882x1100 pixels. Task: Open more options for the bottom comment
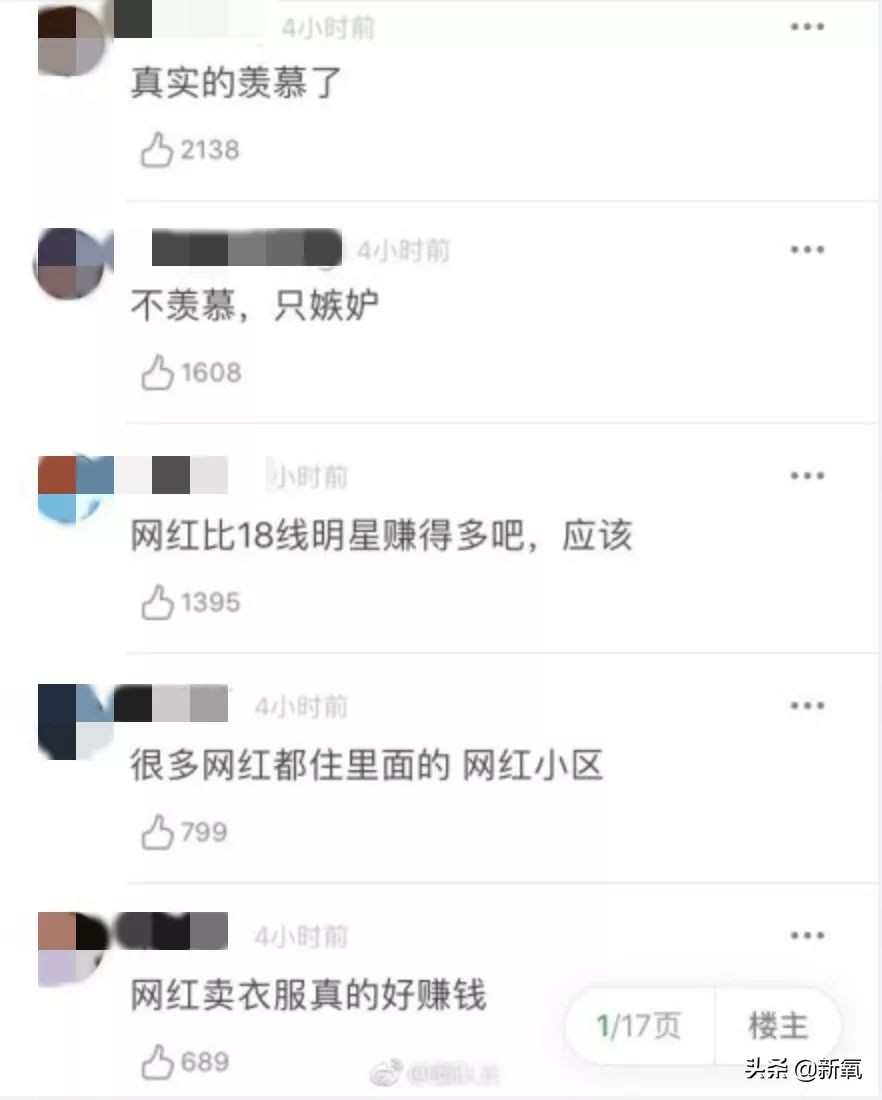coord(806,936)
